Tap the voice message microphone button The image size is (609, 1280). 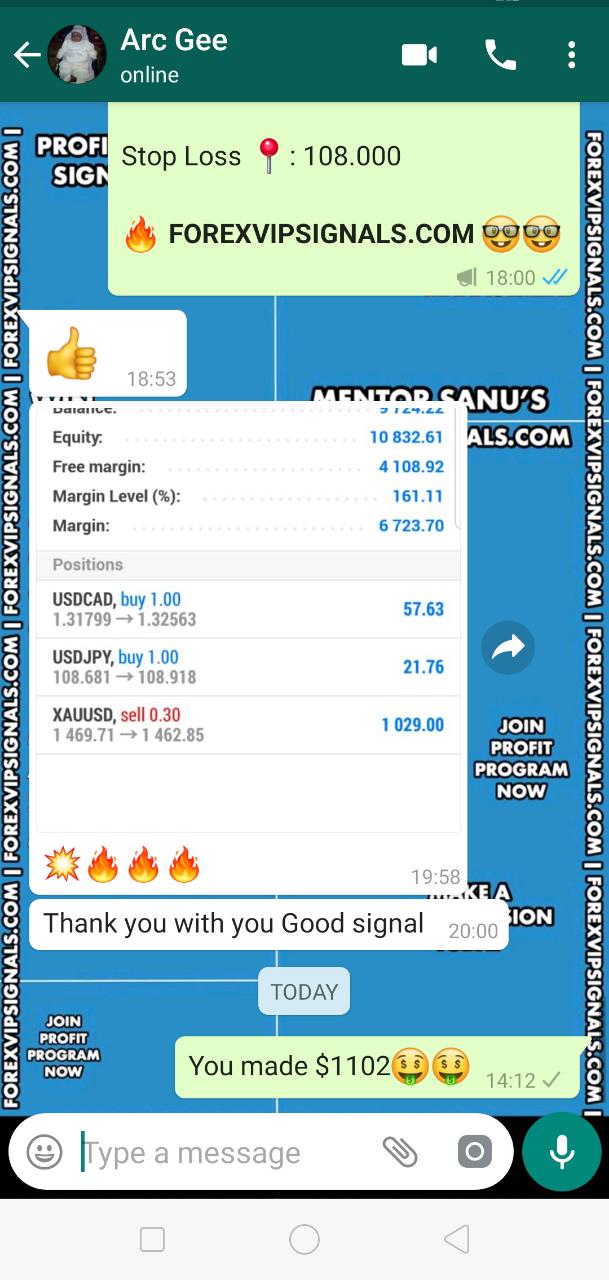coord(561,1152)
